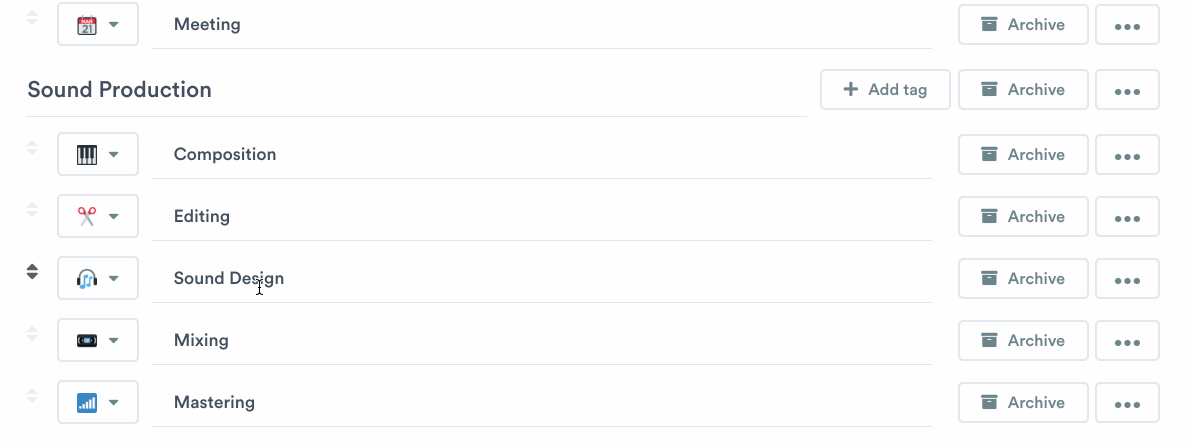The width and height of the screenshot is (1190, 445).
Task: Open the icon picker for Composition
Action: tap(98, 155)
